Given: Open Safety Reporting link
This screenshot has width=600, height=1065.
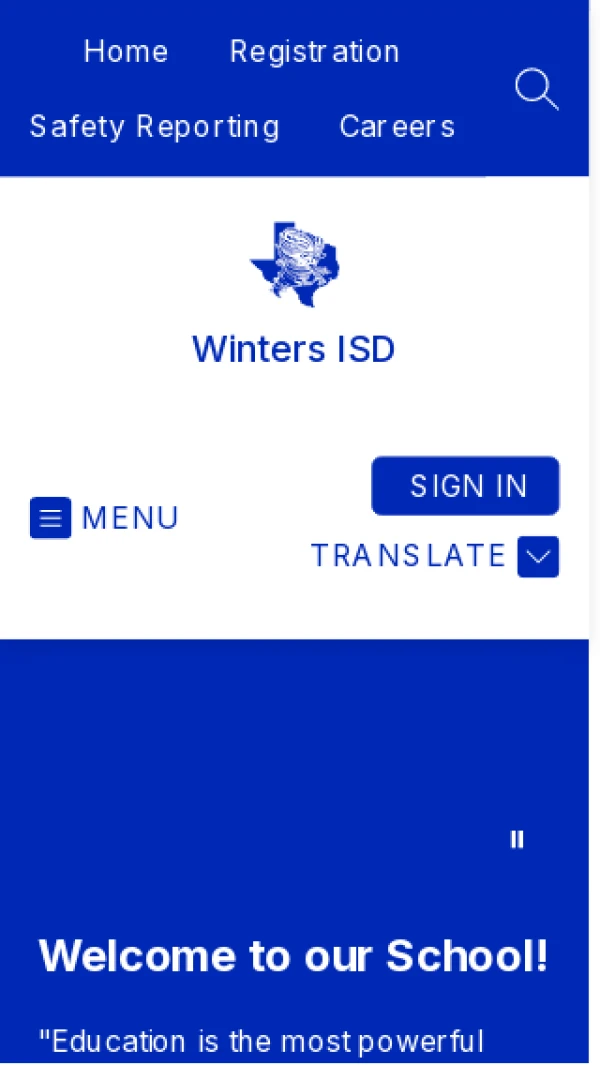Looking at the screenshot, I should (x=154, y=127).
